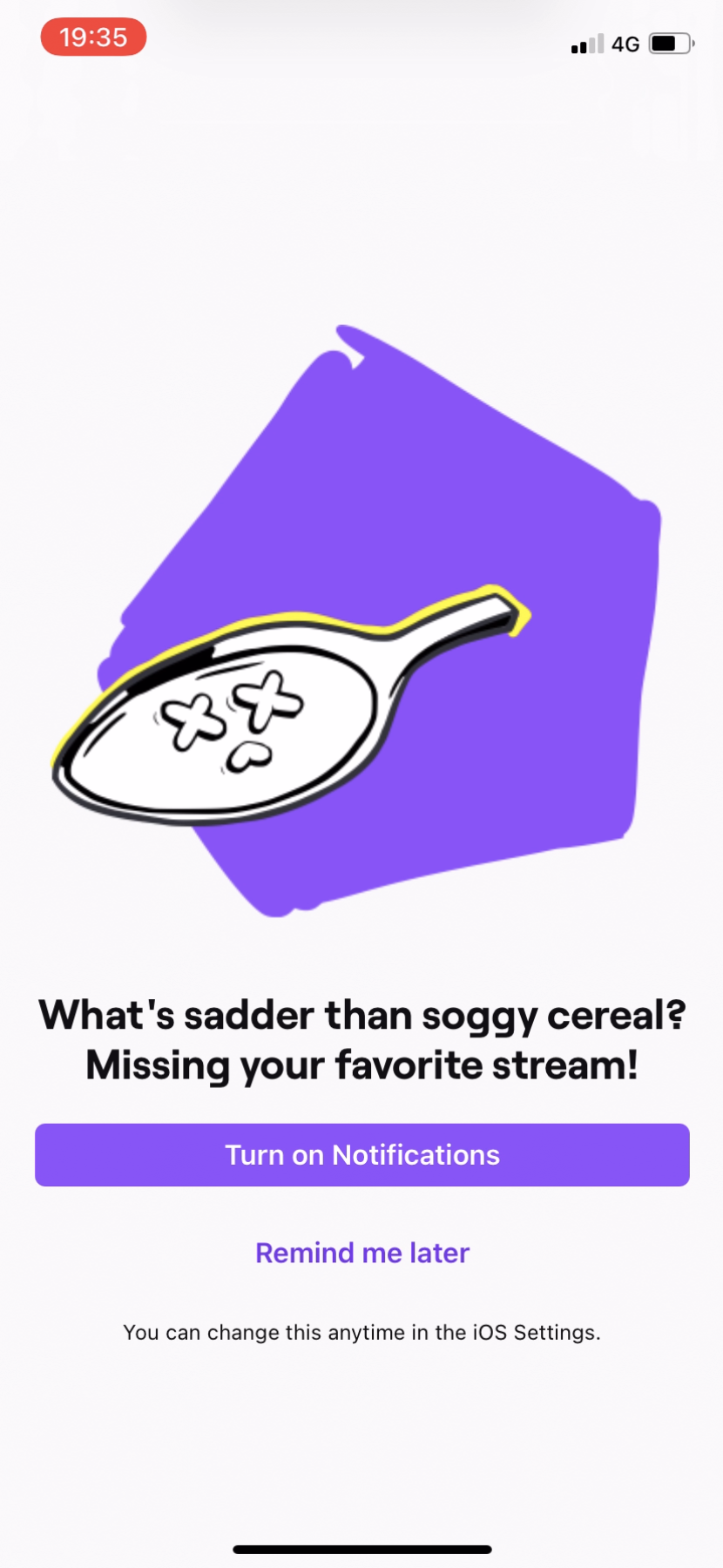
Task: Tap the word Missing in the headline
Action: 157,1064
